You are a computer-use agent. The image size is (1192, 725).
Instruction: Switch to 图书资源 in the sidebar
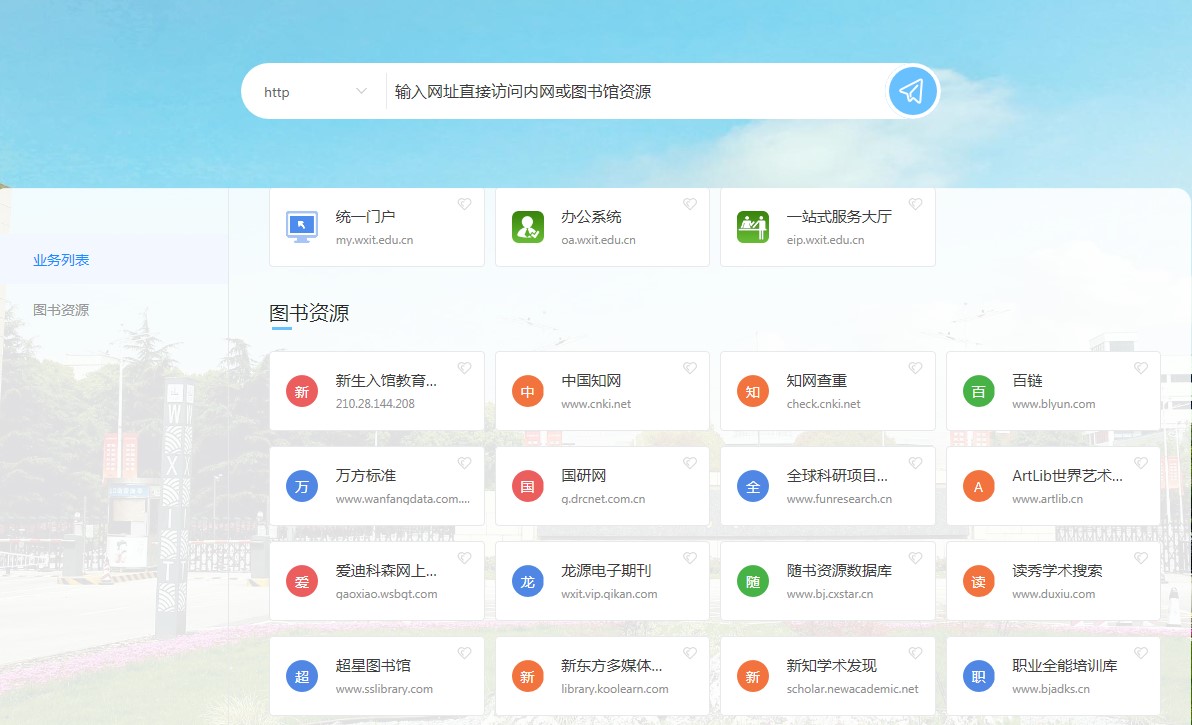61,310
